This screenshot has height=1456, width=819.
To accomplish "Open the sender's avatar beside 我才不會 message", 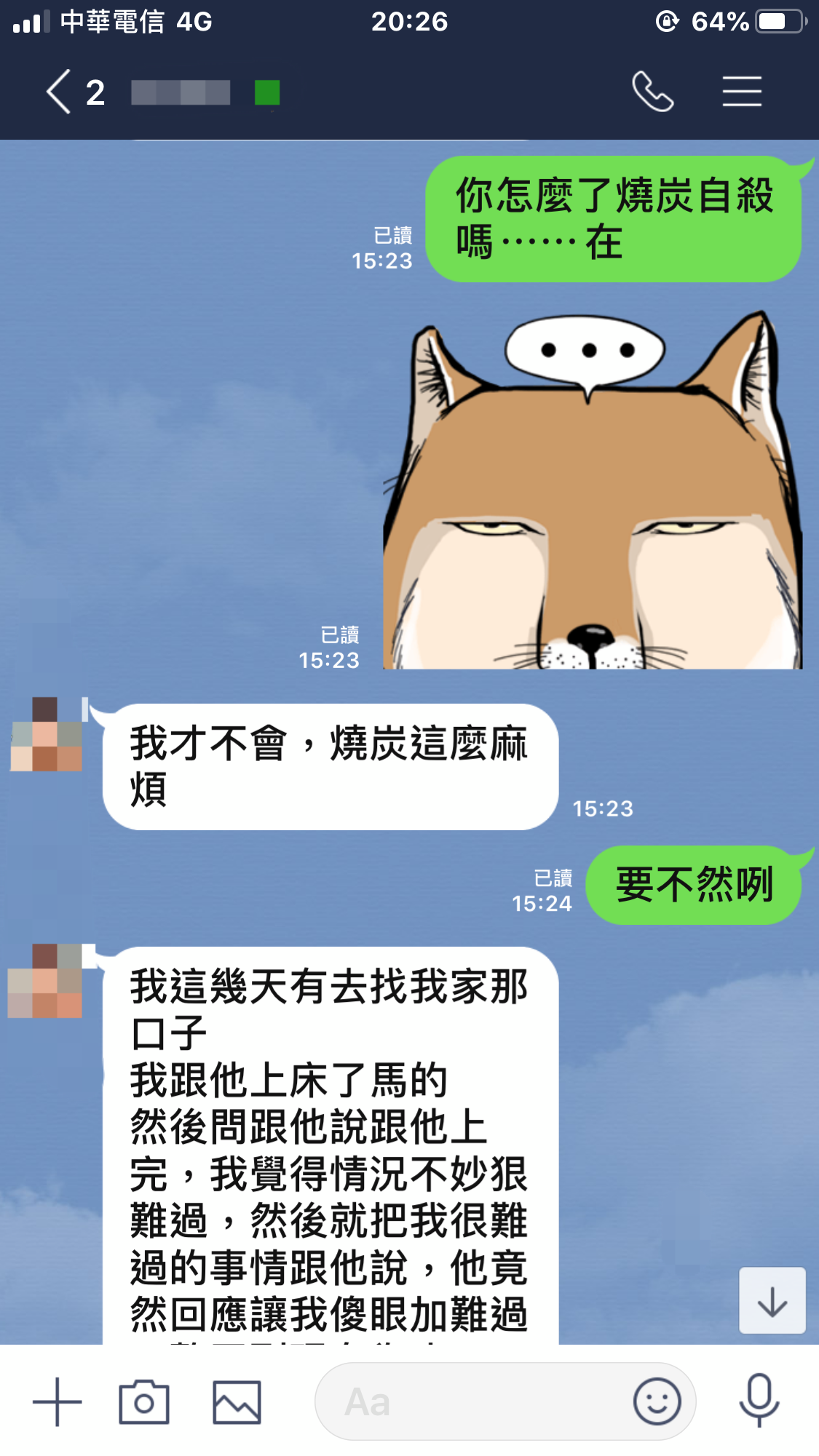I will (x=47, y=735).
